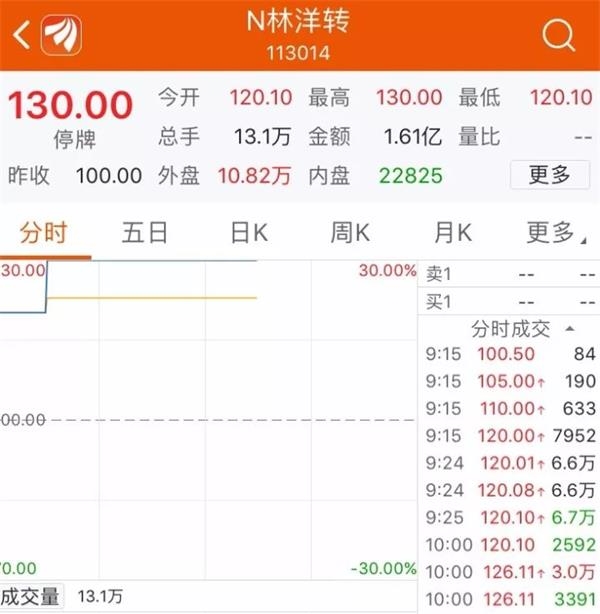Screen dimensions: 600x614
Task: Show the 周K chart tab
Action: [x=350, y=233]
